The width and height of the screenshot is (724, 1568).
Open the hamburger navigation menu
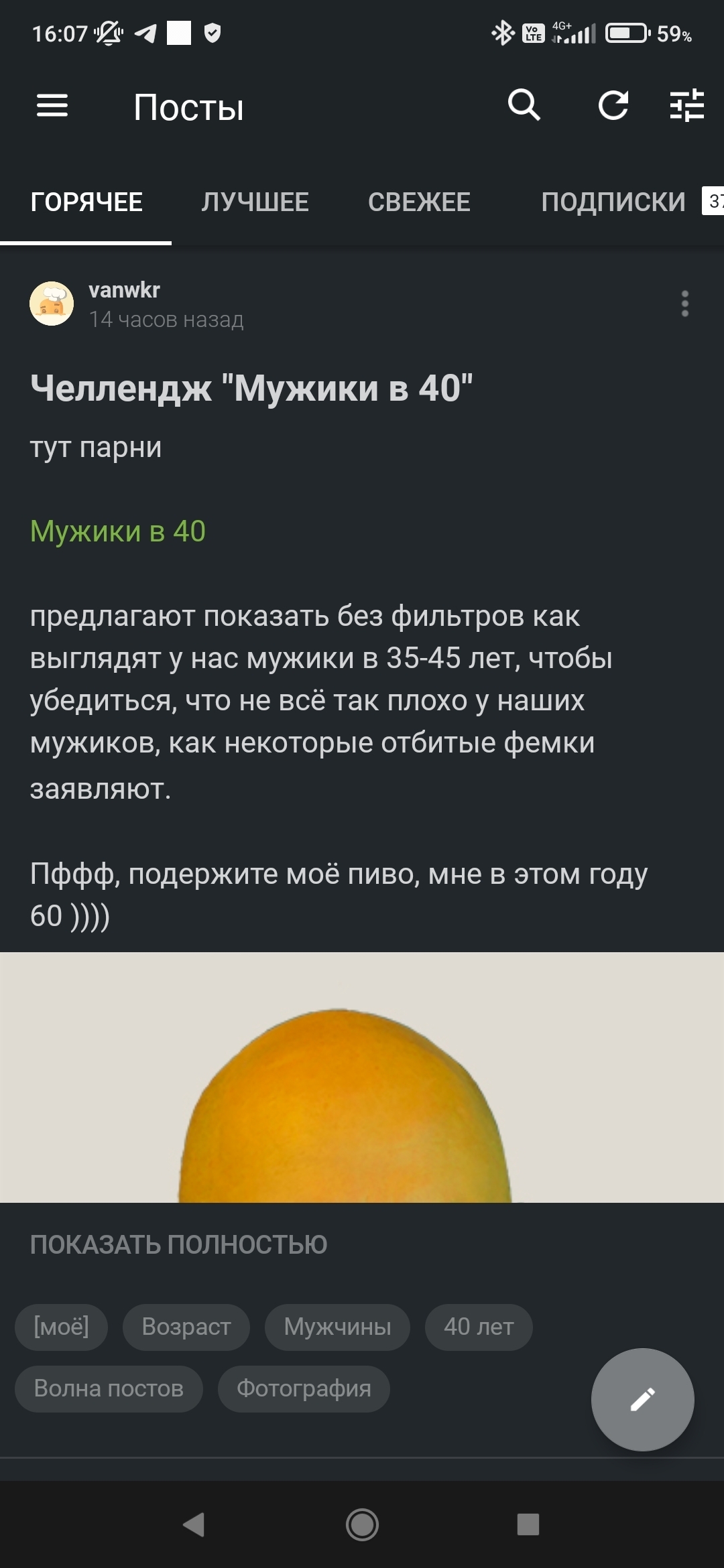[52, 106]
